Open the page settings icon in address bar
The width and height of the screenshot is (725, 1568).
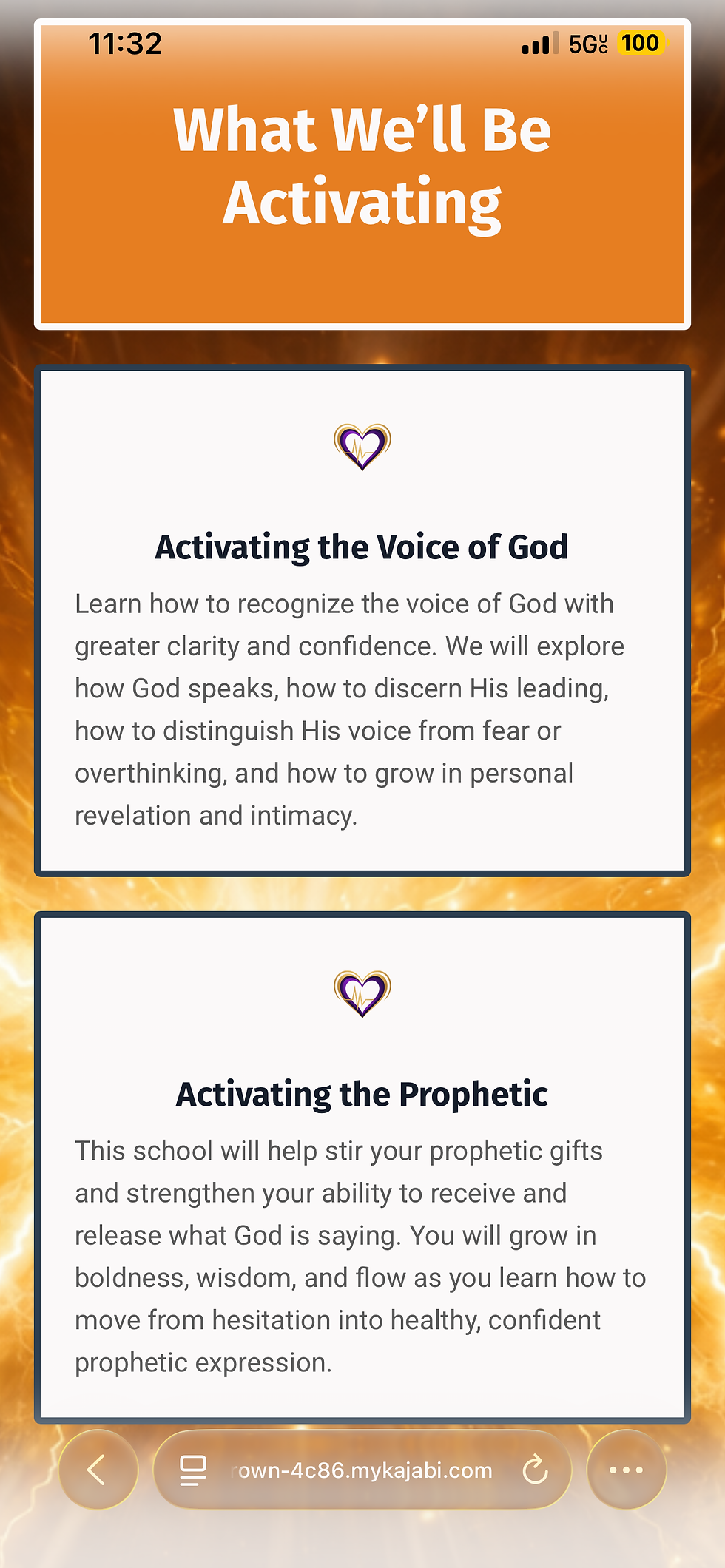coord(193,1470)
